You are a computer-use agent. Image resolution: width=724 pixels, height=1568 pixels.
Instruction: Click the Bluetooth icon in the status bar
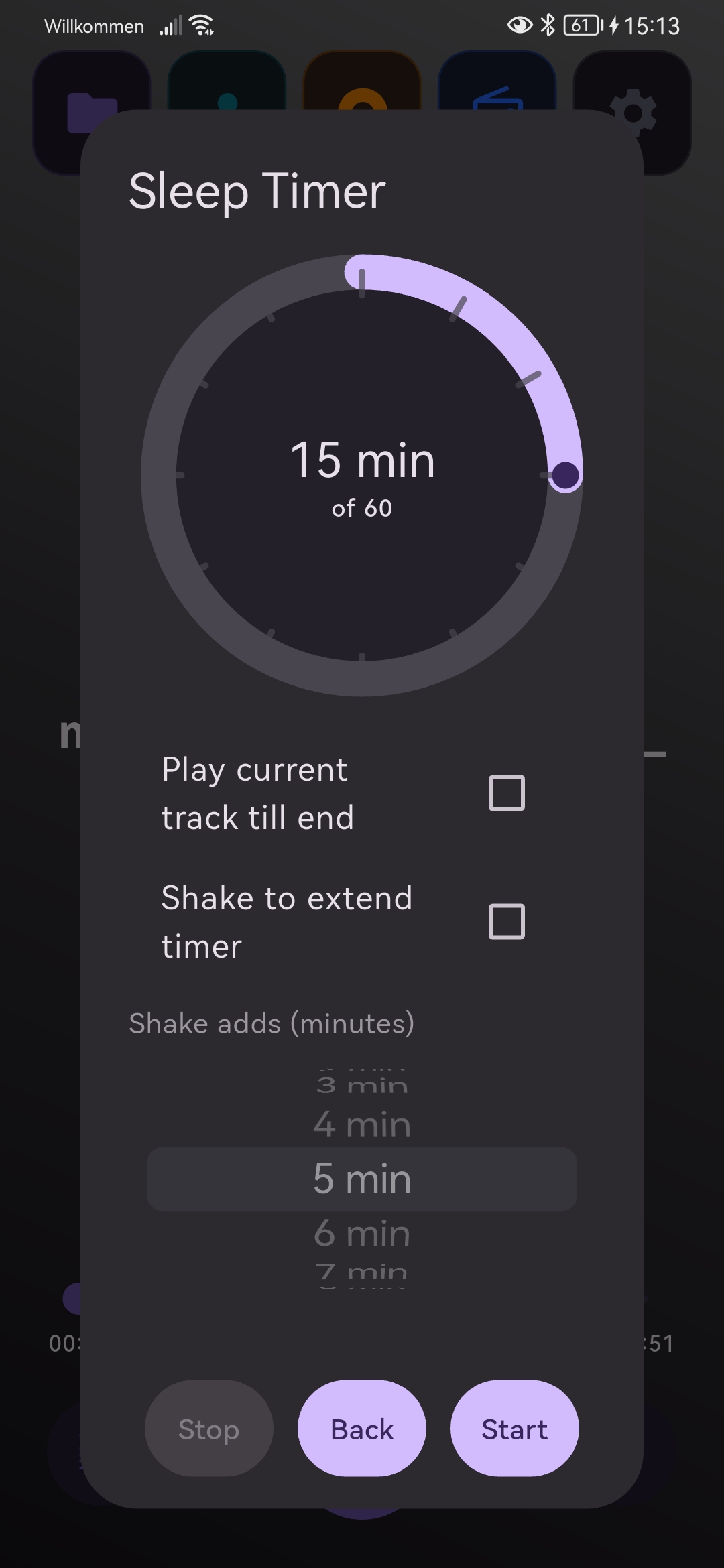[547, 25]
